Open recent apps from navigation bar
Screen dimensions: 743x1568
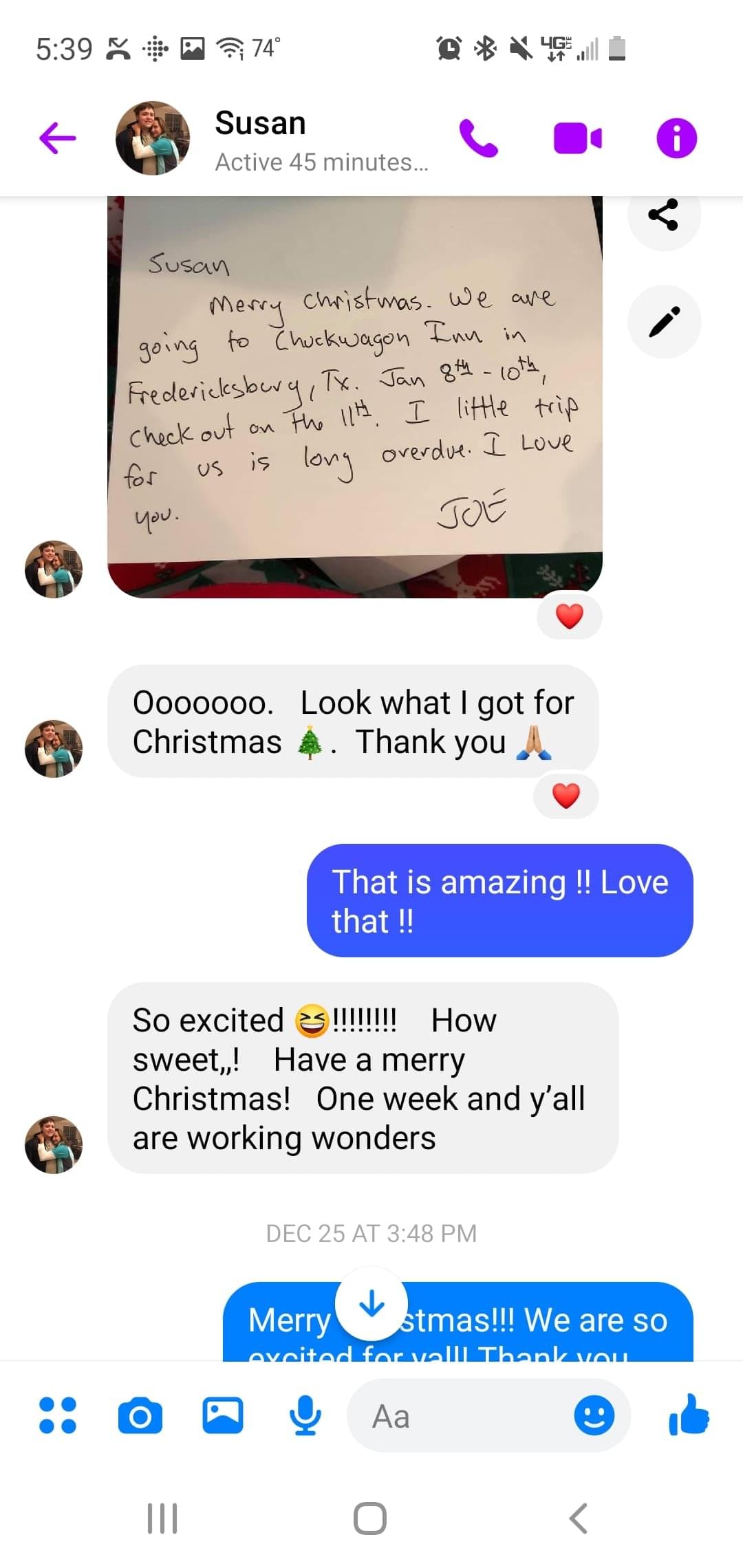[163, 1518]
